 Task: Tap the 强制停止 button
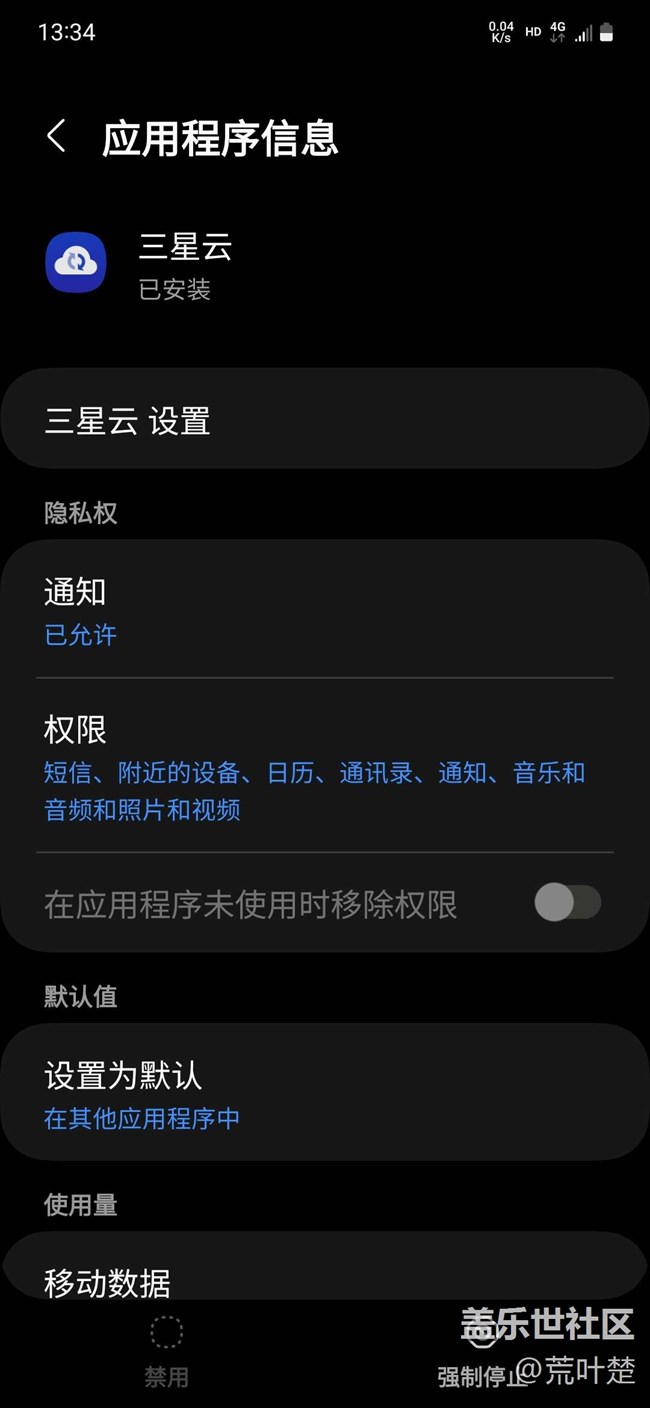click(x=482, y=1356)
